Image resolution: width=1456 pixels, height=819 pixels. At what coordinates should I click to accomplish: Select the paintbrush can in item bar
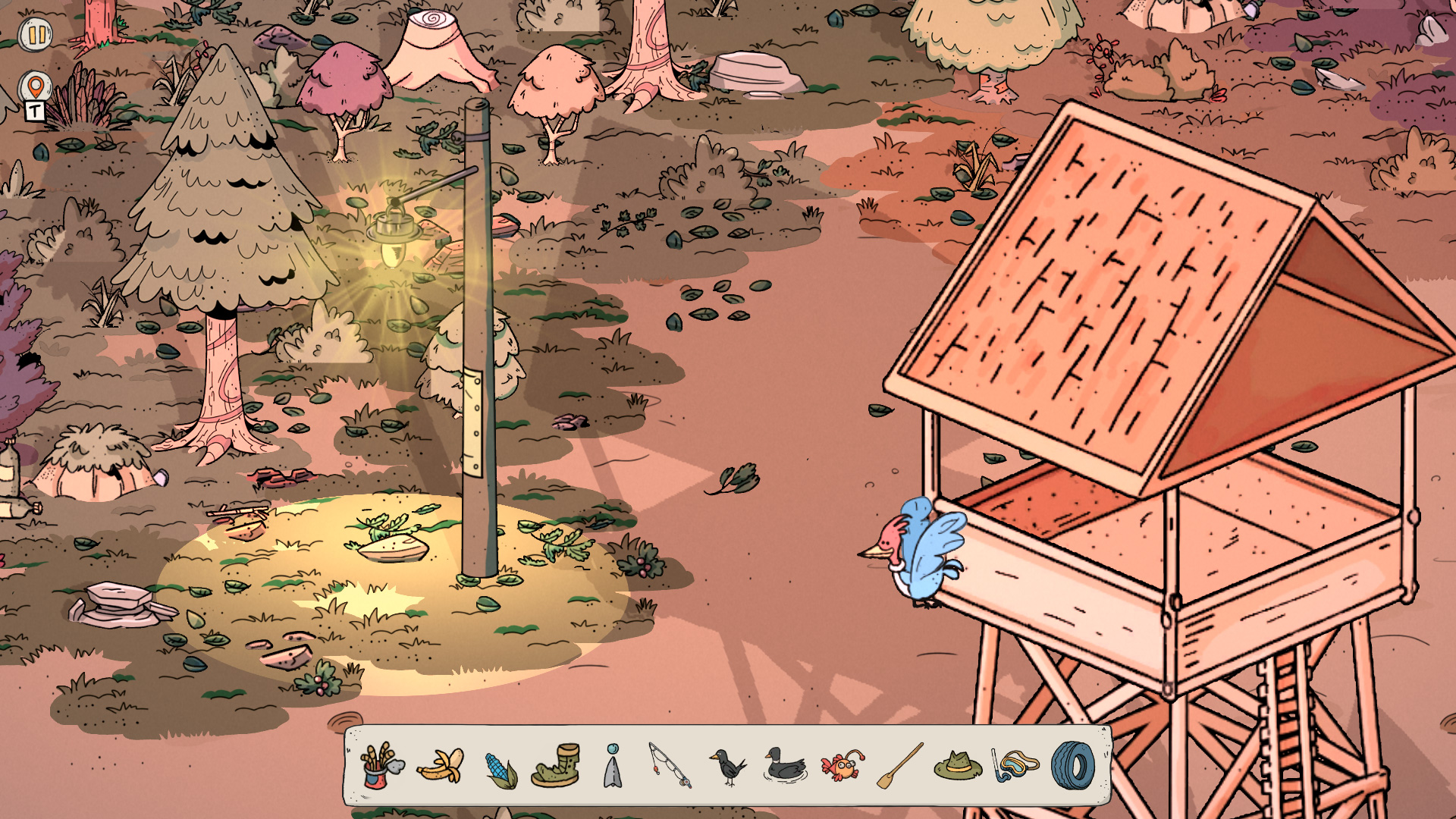[x=383, y=767]
